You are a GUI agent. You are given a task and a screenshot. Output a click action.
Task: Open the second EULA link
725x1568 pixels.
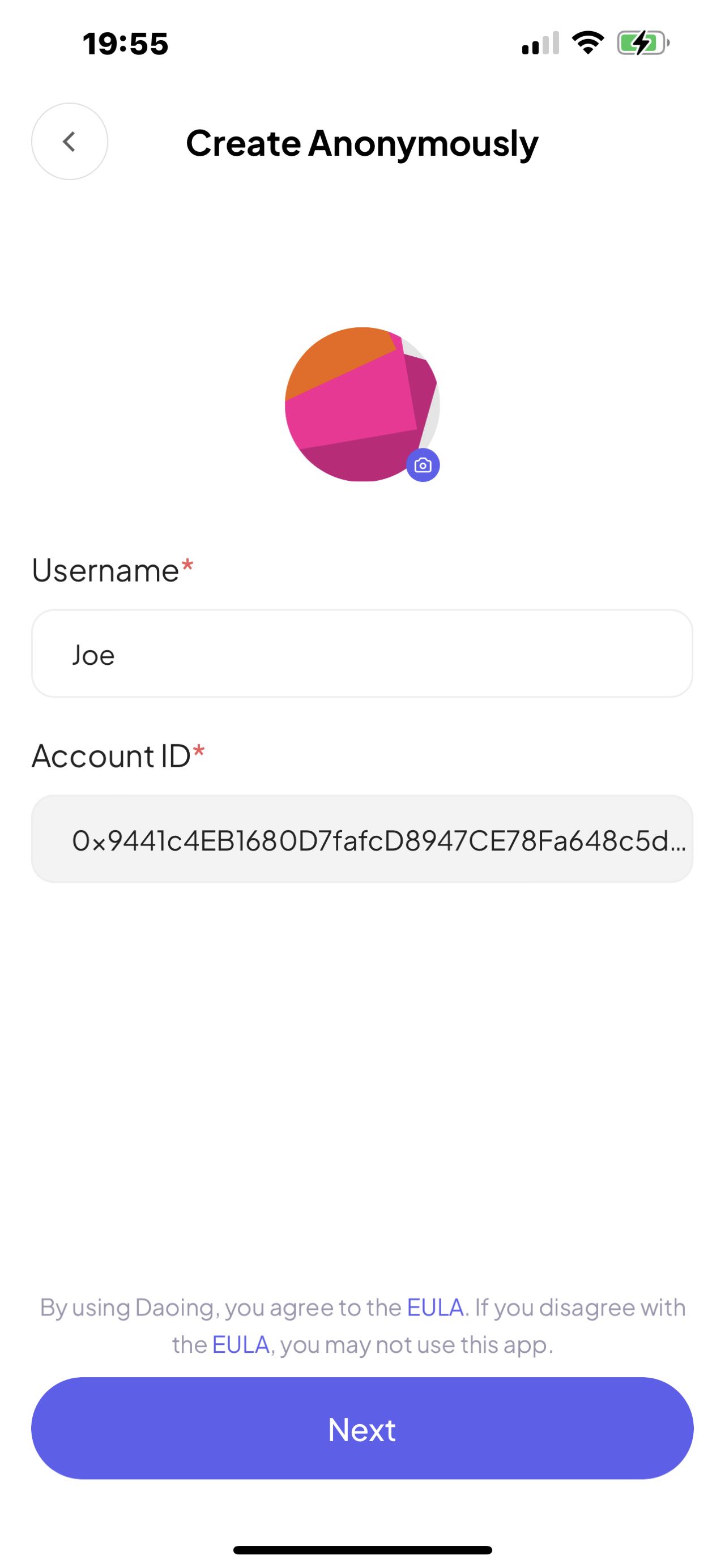241,1345
